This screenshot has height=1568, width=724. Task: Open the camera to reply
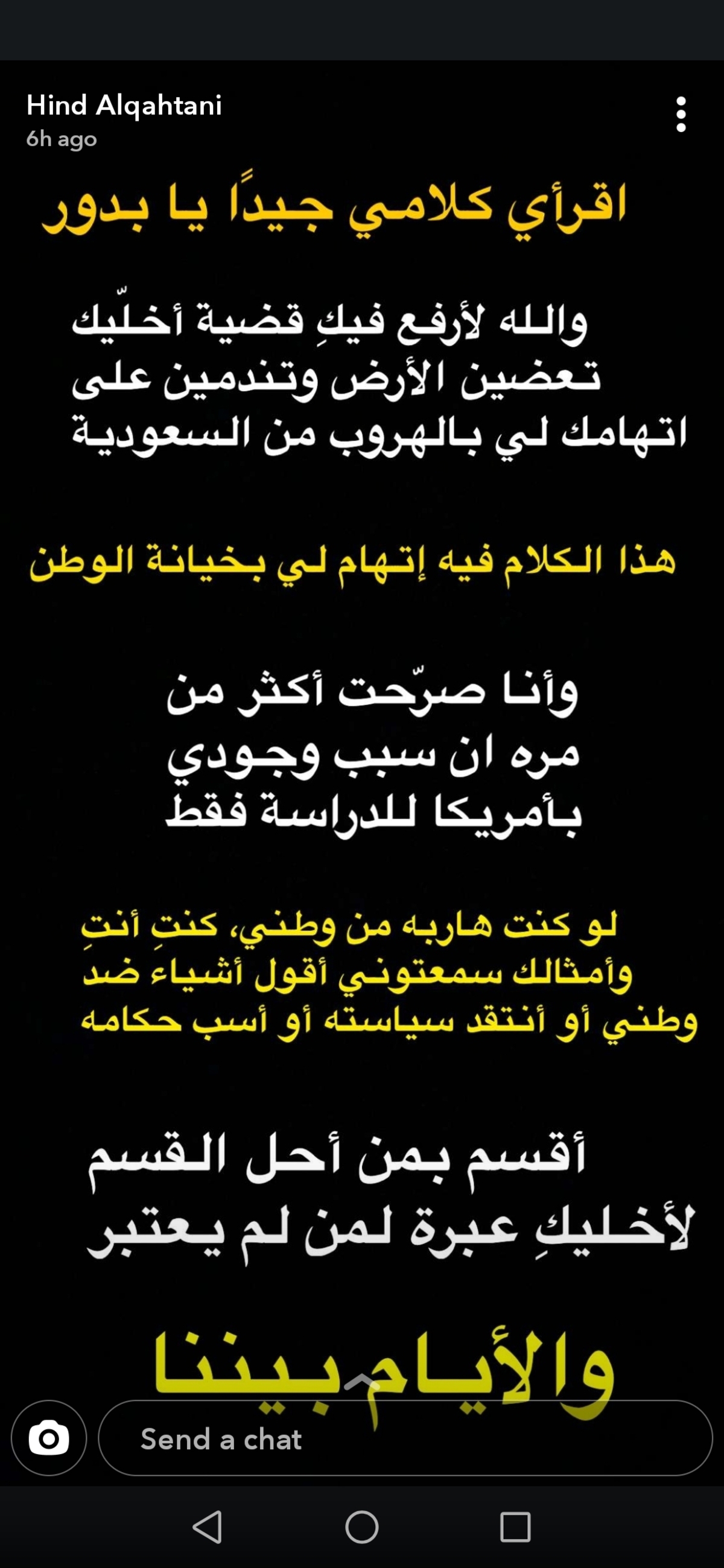49,1438
